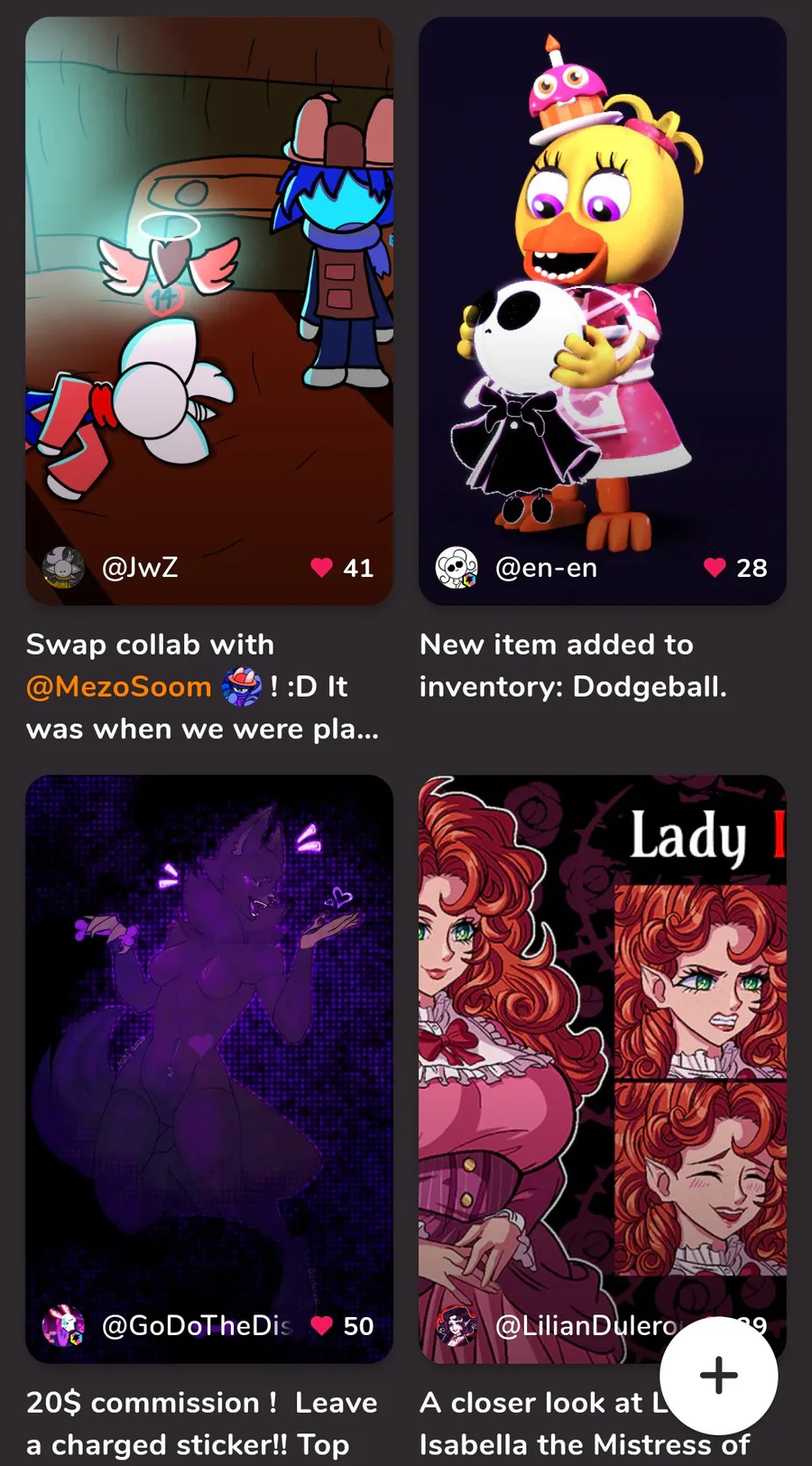The width and height of the screenshot is (812, 1466).
Task: Create a new post with the plus button
Action: tap(718, 1376)
